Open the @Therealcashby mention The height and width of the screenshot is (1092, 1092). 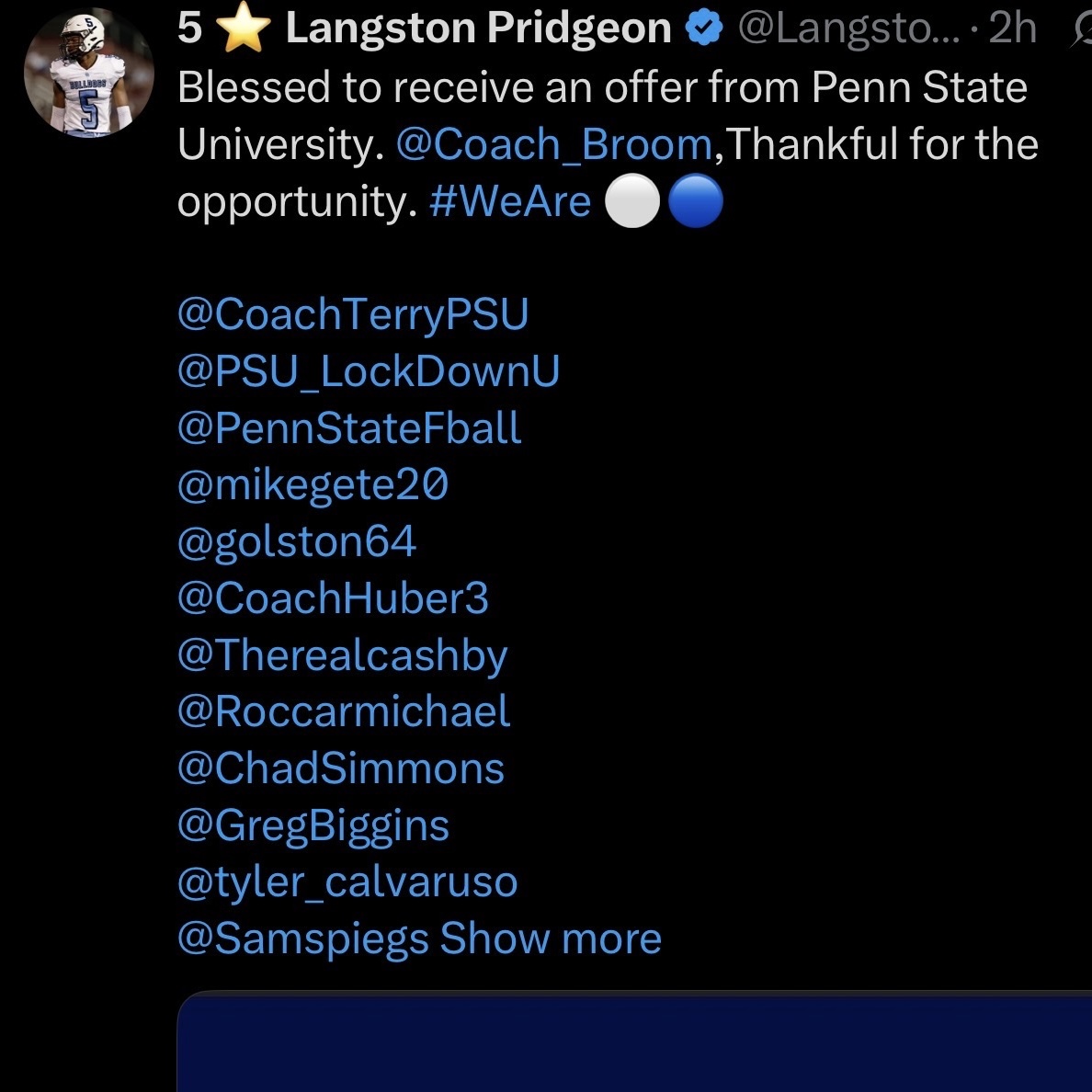tap(343, 656)
